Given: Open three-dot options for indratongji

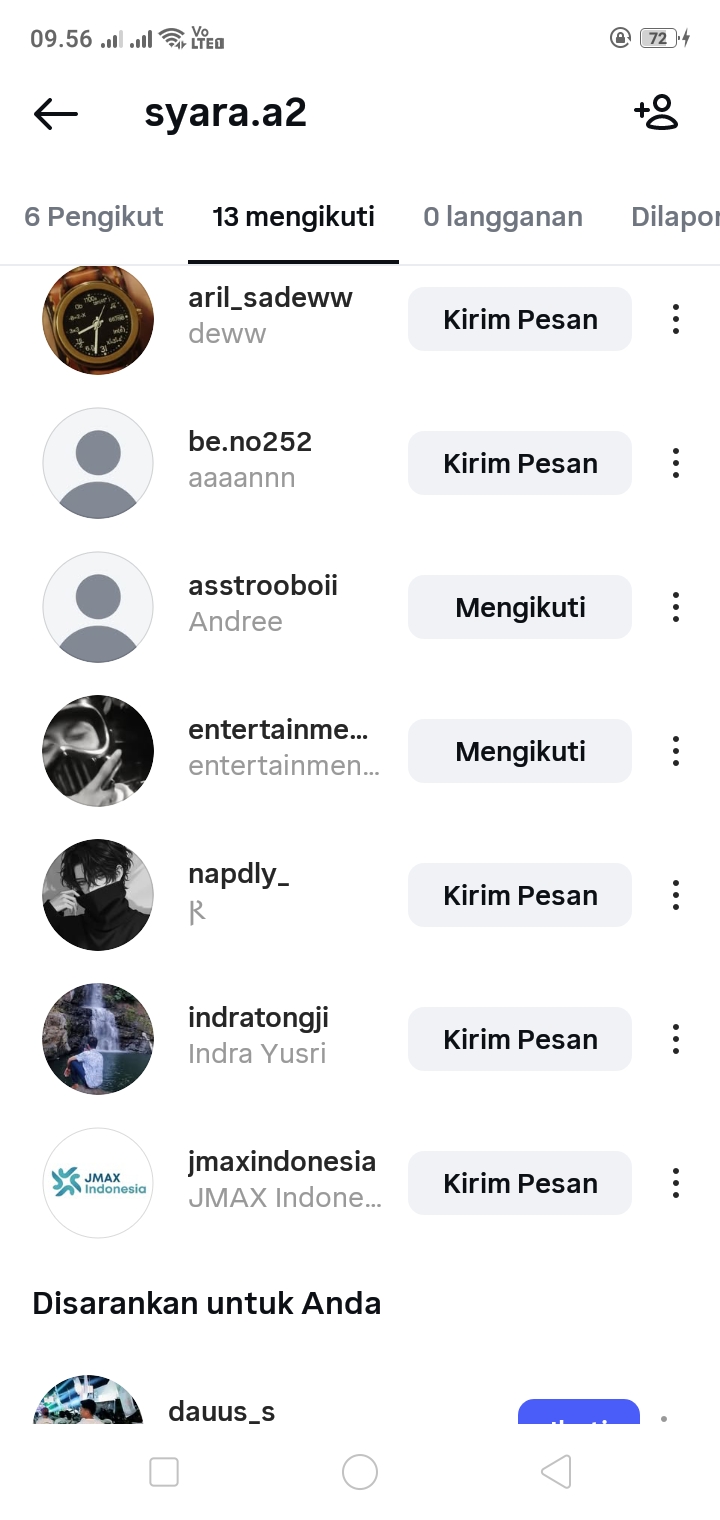Looking at the screenshot, I should (676, 1039).
